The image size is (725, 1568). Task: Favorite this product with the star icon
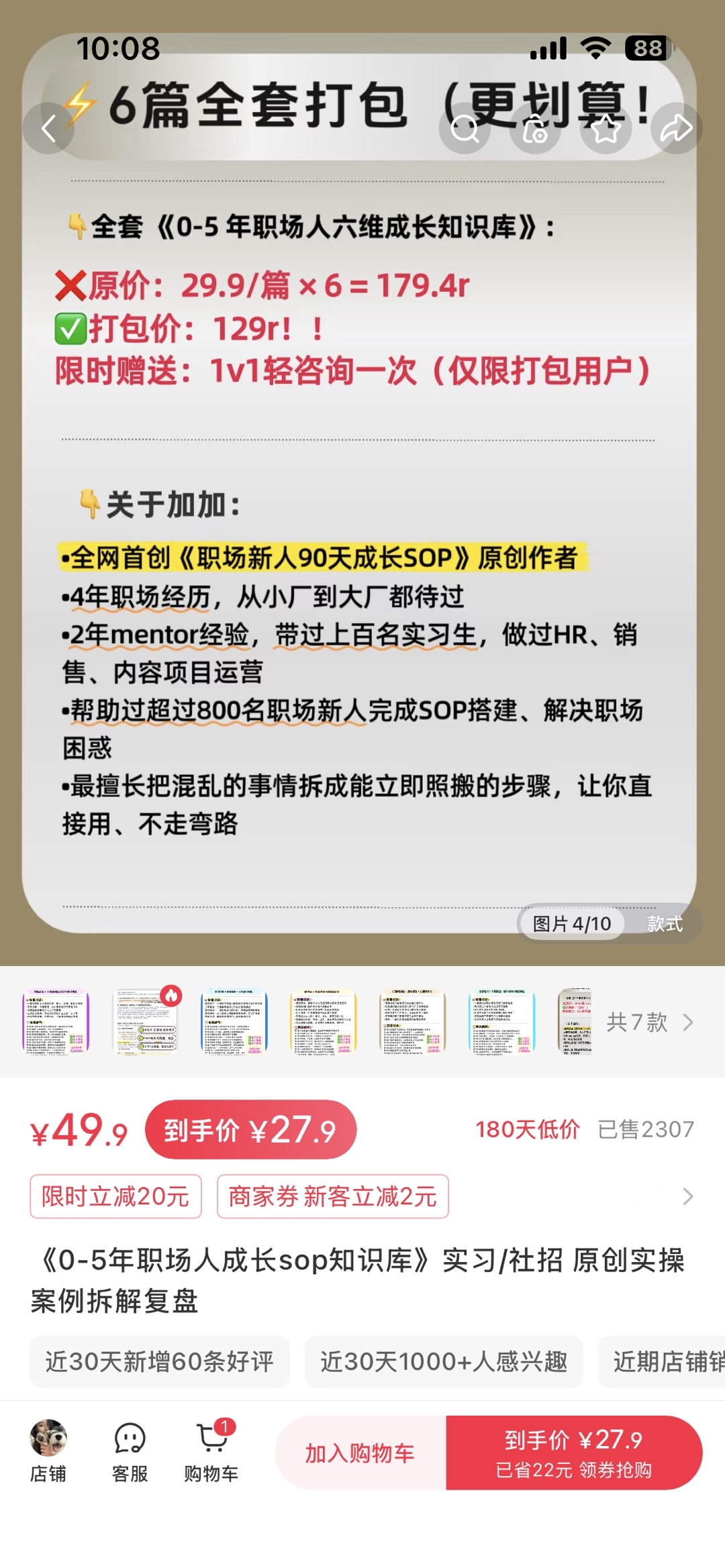[x=606, y=128]
